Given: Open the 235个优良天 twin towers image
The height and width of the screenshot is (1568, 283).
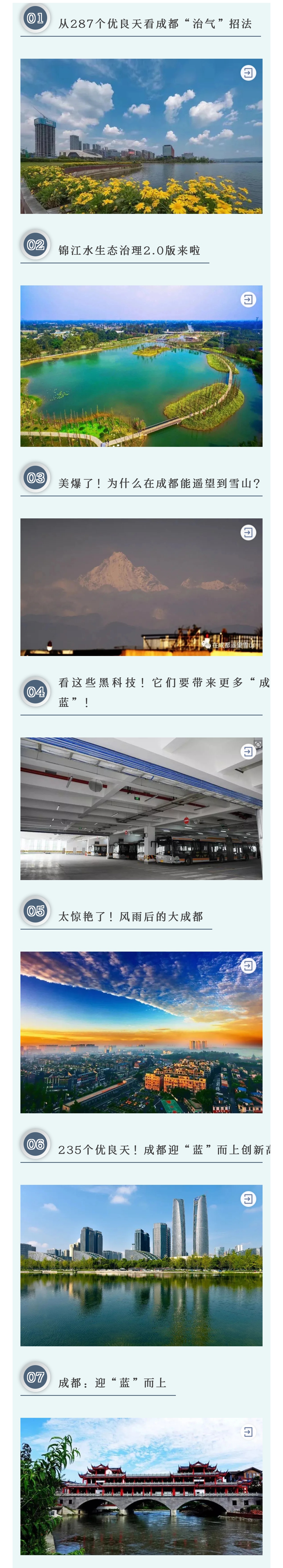Looking at the screenshot, I should point(141,1264).
